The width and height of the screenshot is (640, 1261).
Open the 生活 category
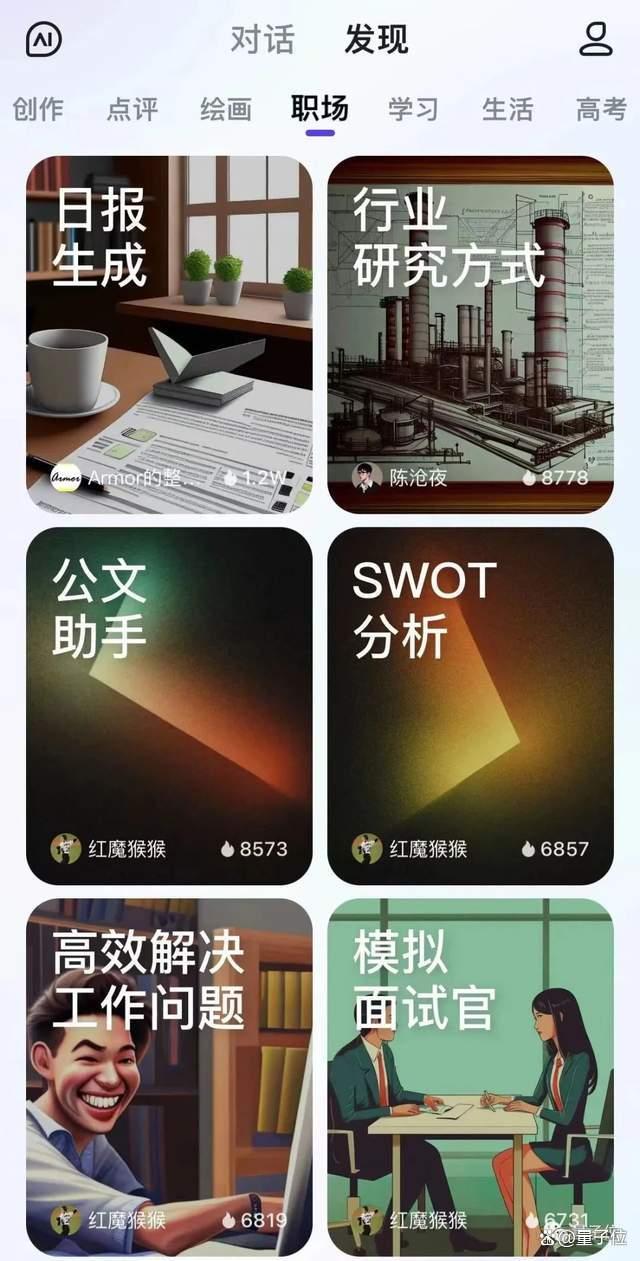click(x=508, y=109)
